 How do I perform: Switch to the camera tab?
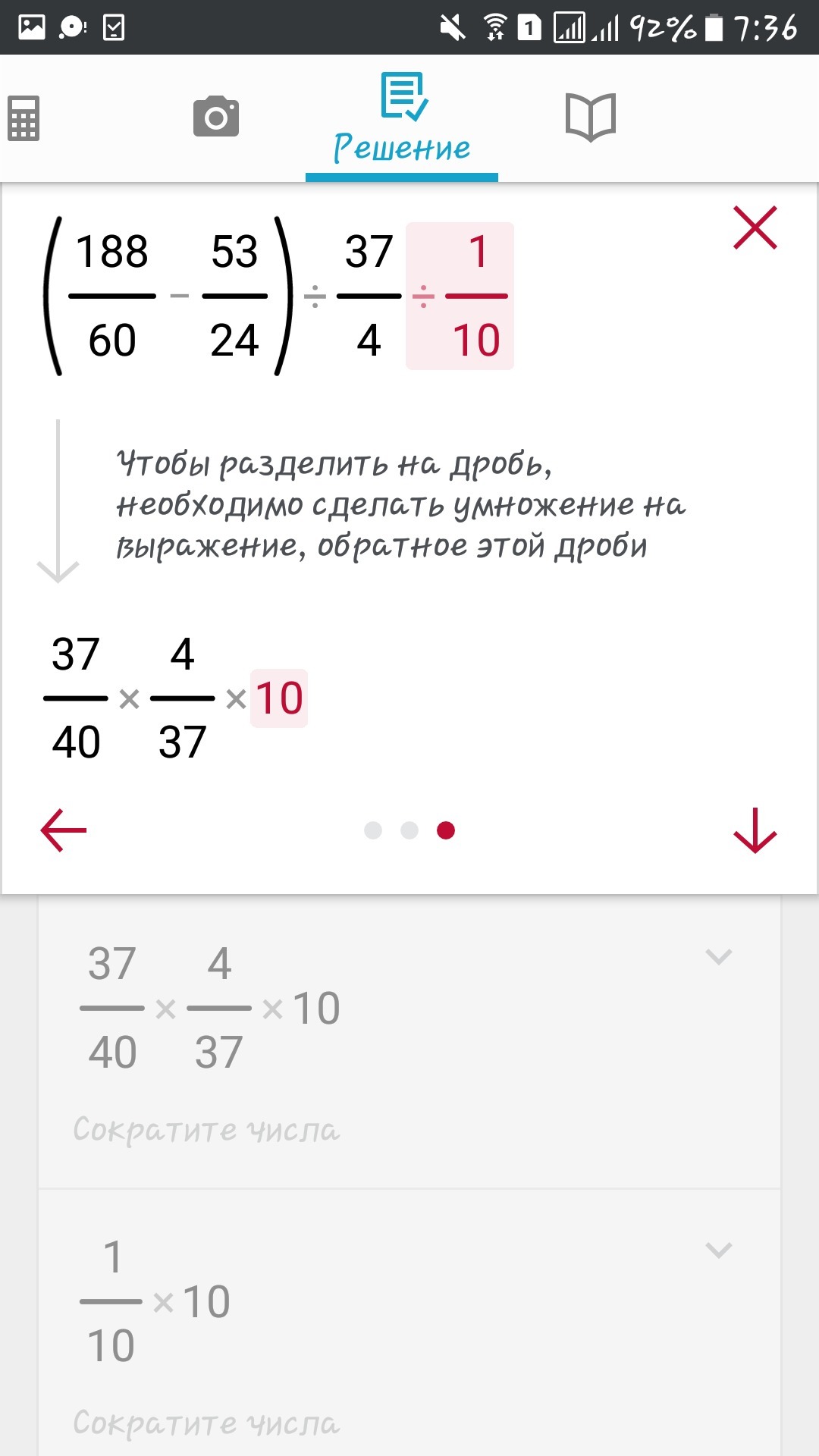216,117
